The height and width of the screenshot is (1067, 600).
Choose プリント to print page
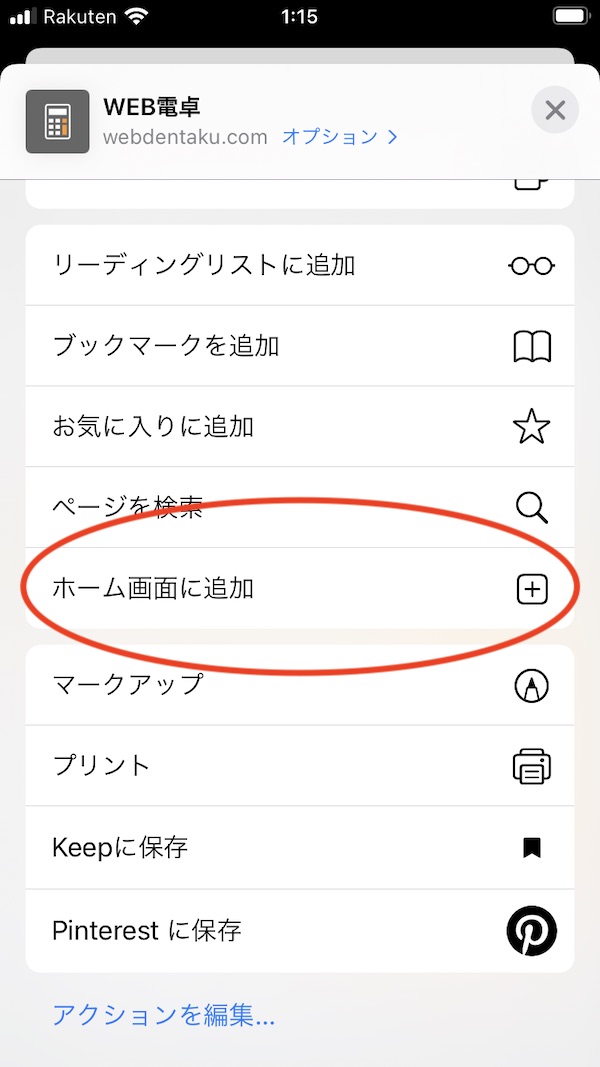tap(300, 766)
